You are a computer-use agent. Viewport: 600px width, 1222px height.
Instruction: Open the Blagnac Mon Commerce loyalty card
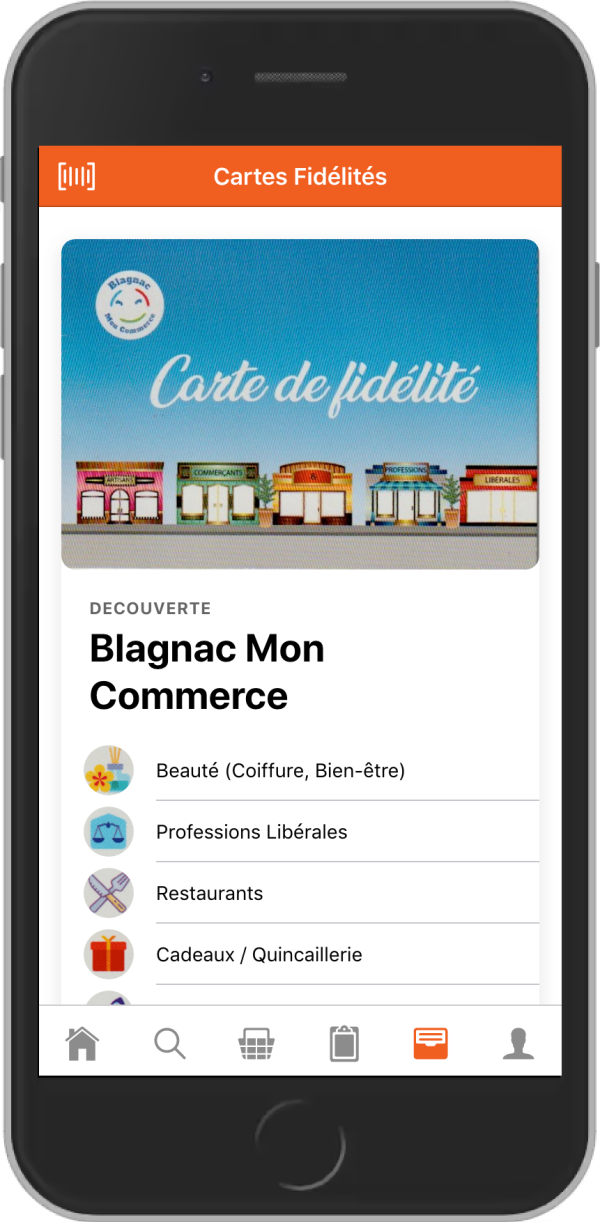300,404
